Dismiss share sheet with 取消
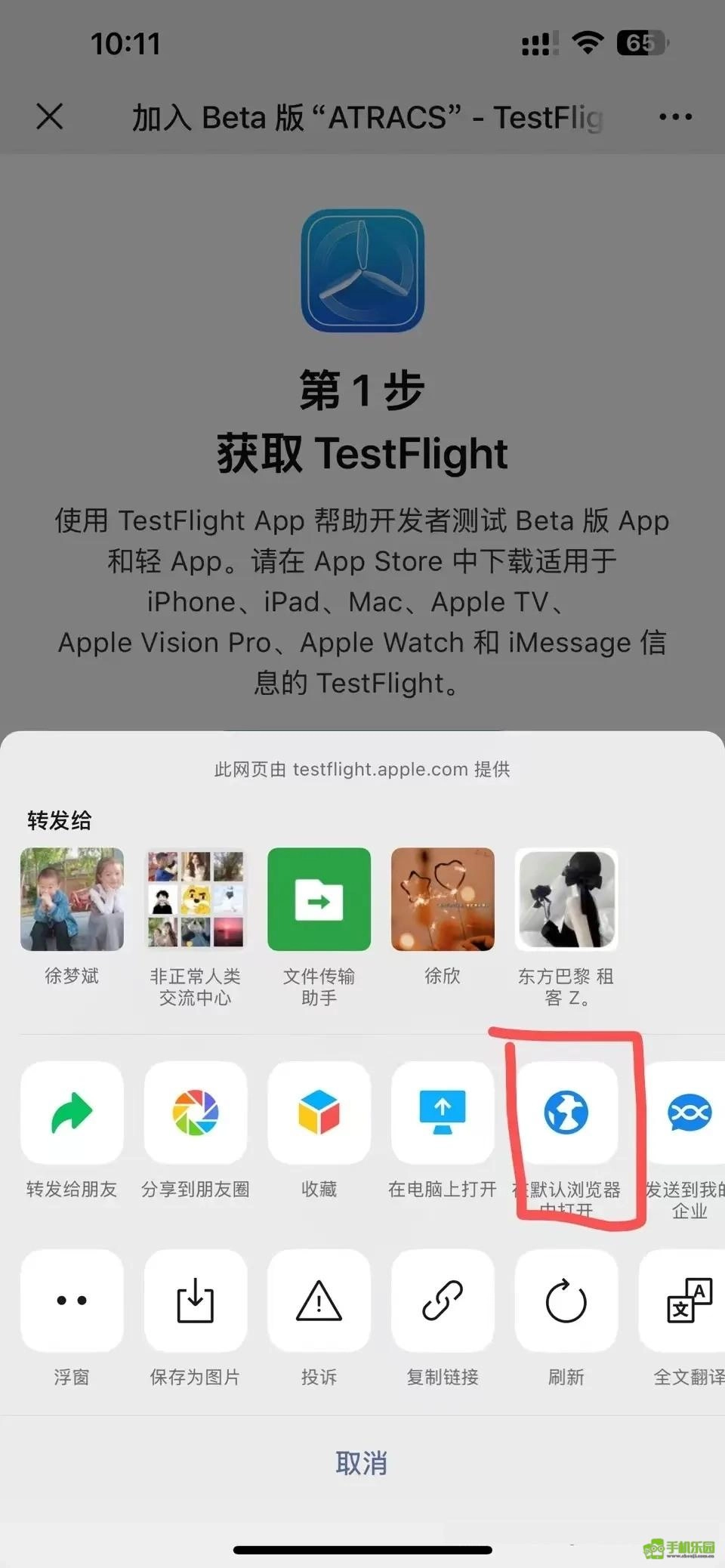The height and width of the screenshot is (1568, 725). point(362,1463)
